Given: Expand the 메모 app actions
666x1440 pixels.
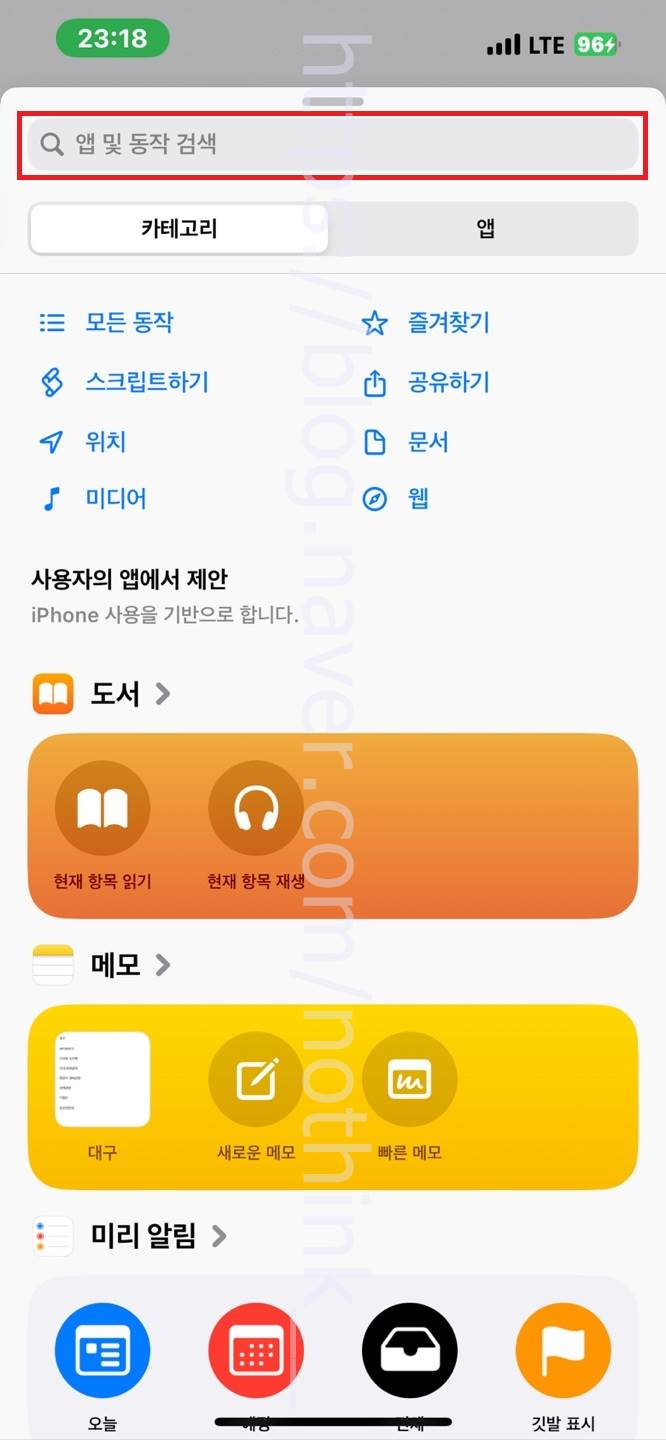Looking at the screenshot, I should tap(129, 965).
